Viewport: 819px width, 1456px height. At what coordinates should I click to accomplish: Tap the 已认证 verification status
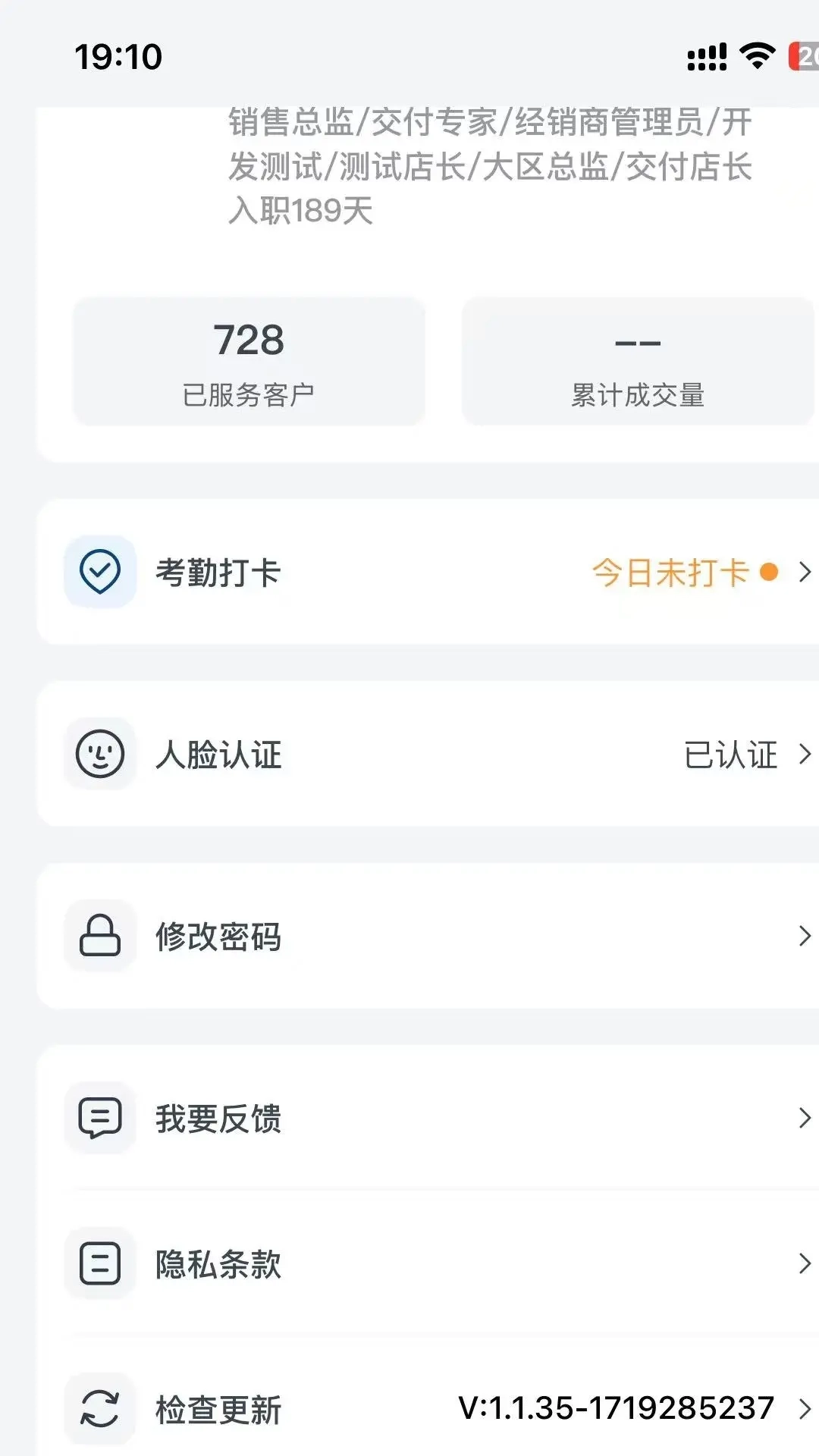pos(730,754)
